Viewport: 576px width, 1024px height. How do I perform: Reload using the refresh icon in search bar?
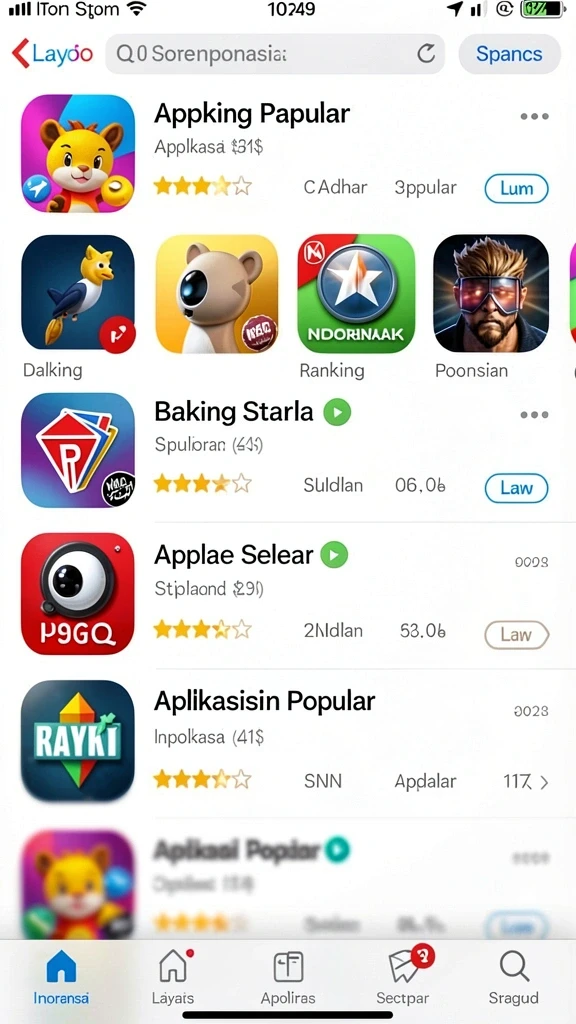click(x=426, y=54)
